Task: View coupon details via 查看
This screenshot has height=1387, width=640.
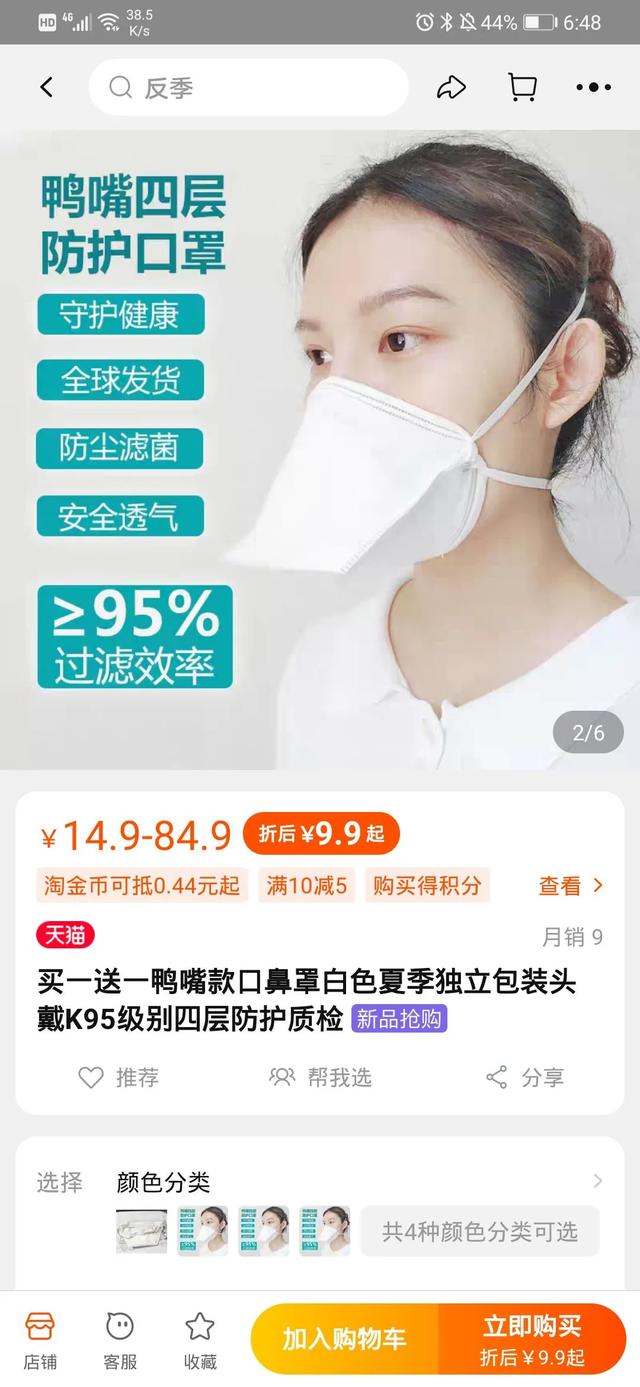Action: coord(572,885)
